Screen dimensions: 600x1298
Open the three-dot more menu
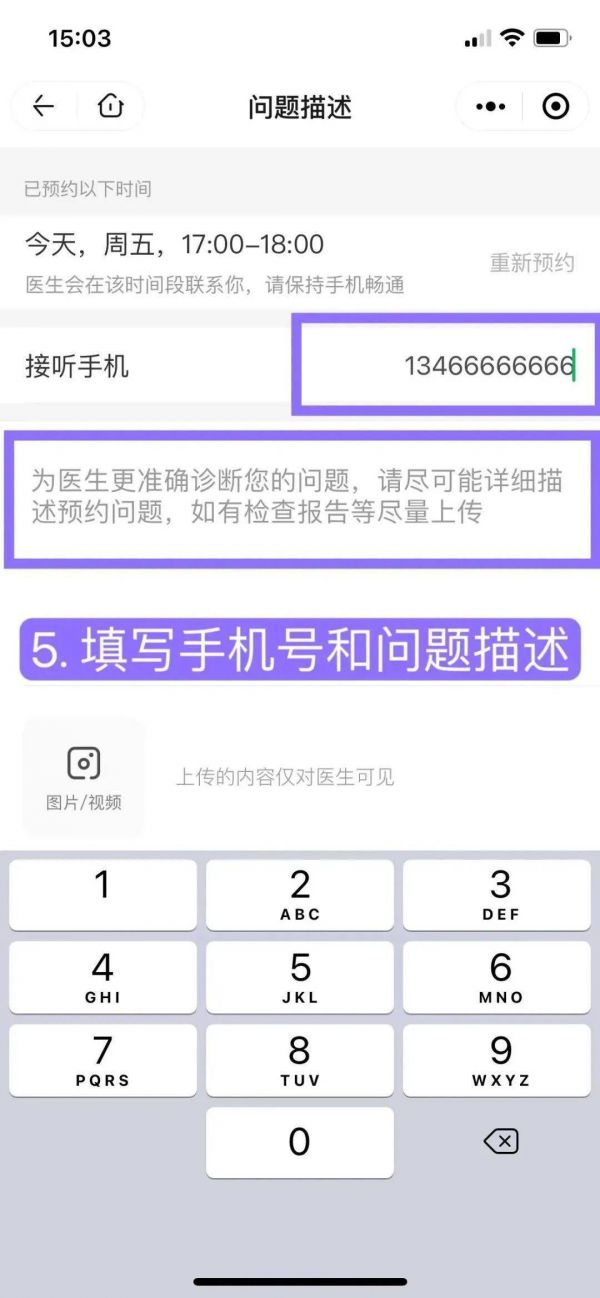(490, 106)
